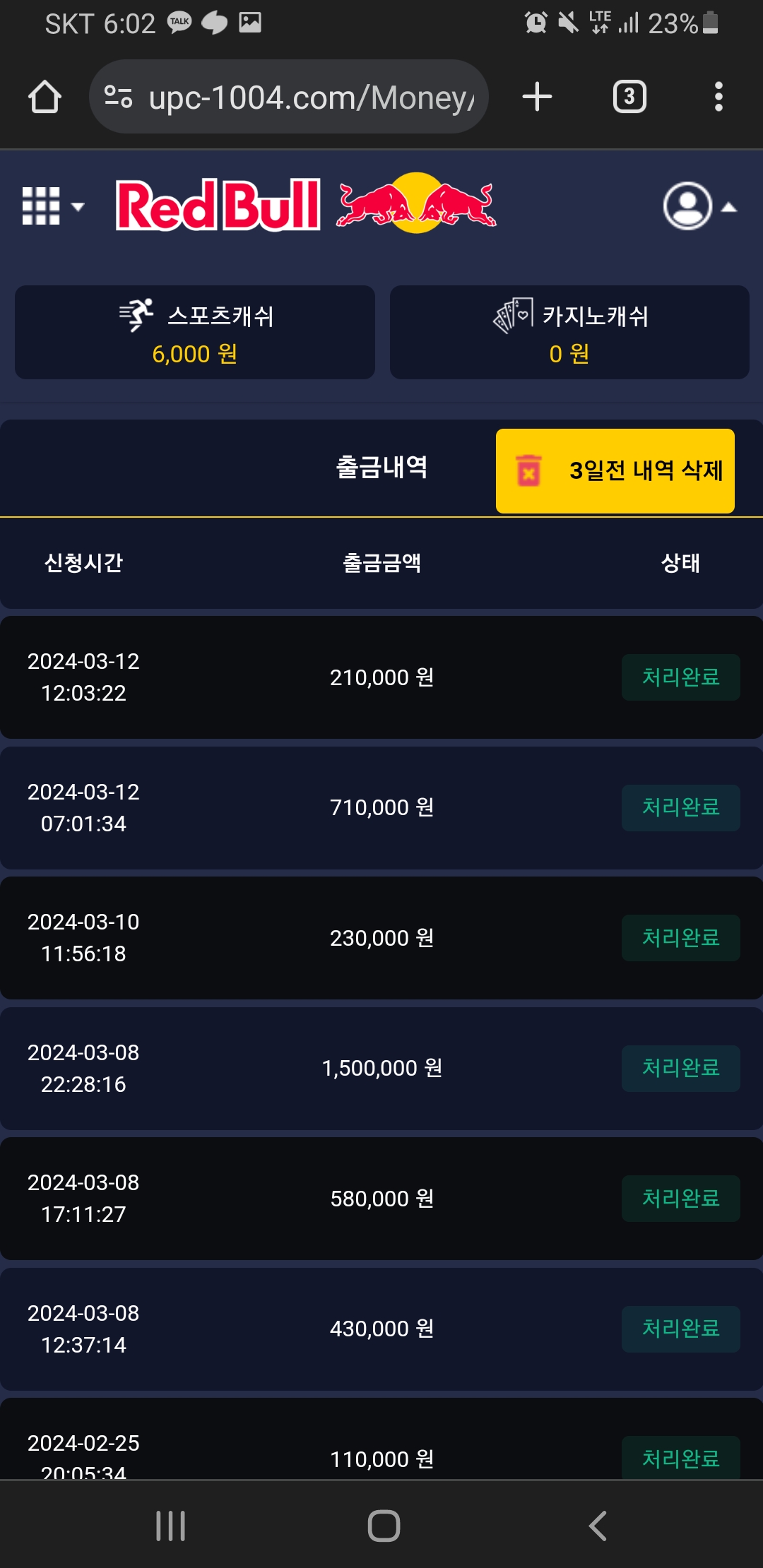Open the user profile dropdown

(698, 206)
